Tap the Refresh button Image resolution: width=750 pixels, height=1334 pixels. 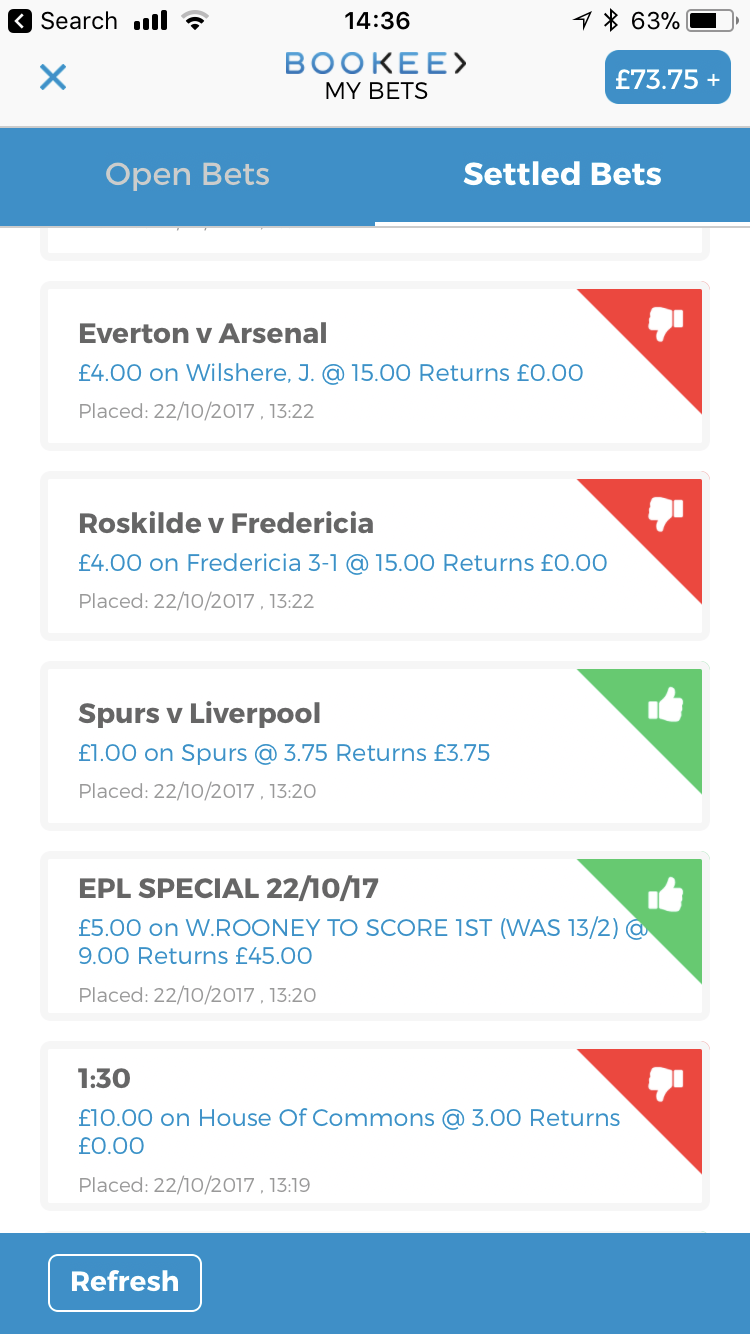click(125, 1282)
